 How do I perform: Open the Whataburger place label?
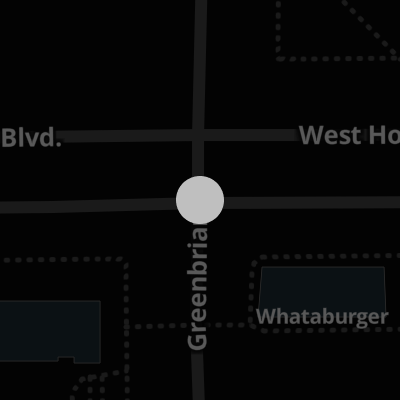pos(322,317)
